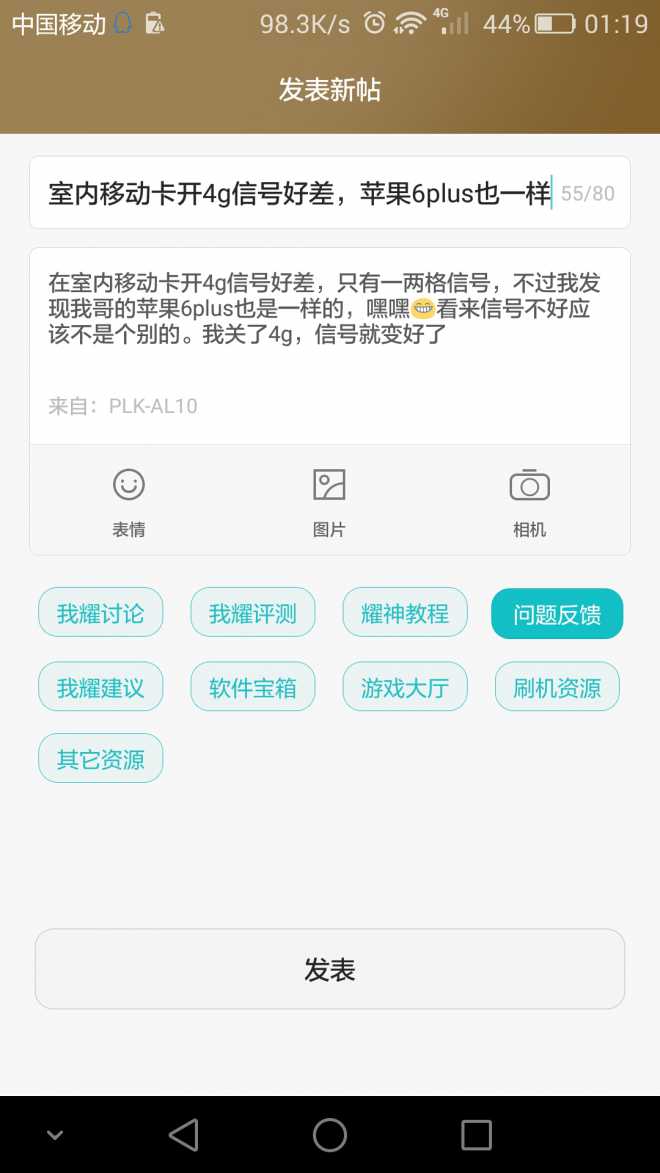Pick the 游戏大厅 category chip
Screen dimensions: 660x1173
[x=405, y=686]
